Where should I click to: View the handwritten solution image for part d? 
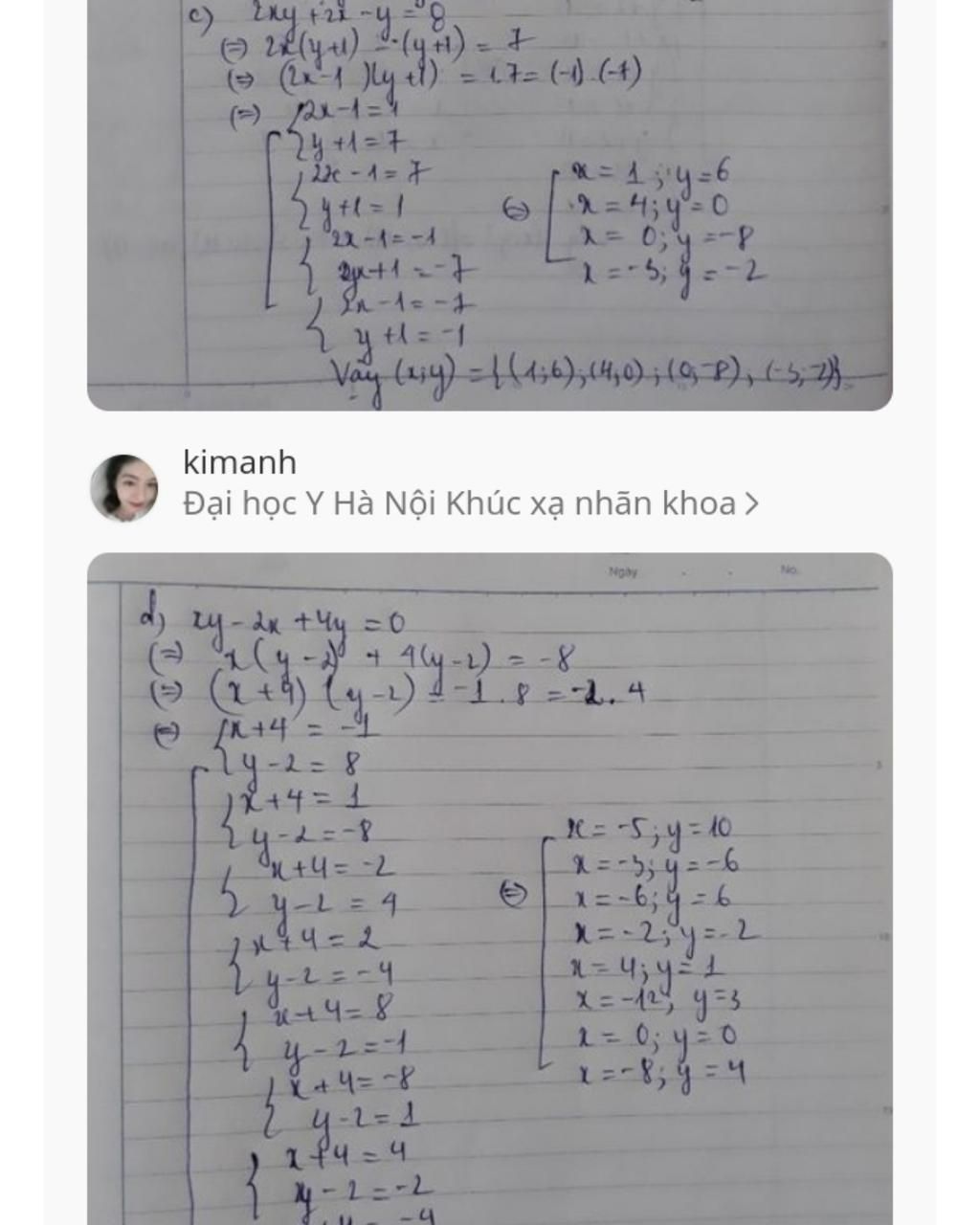(489, 888)
